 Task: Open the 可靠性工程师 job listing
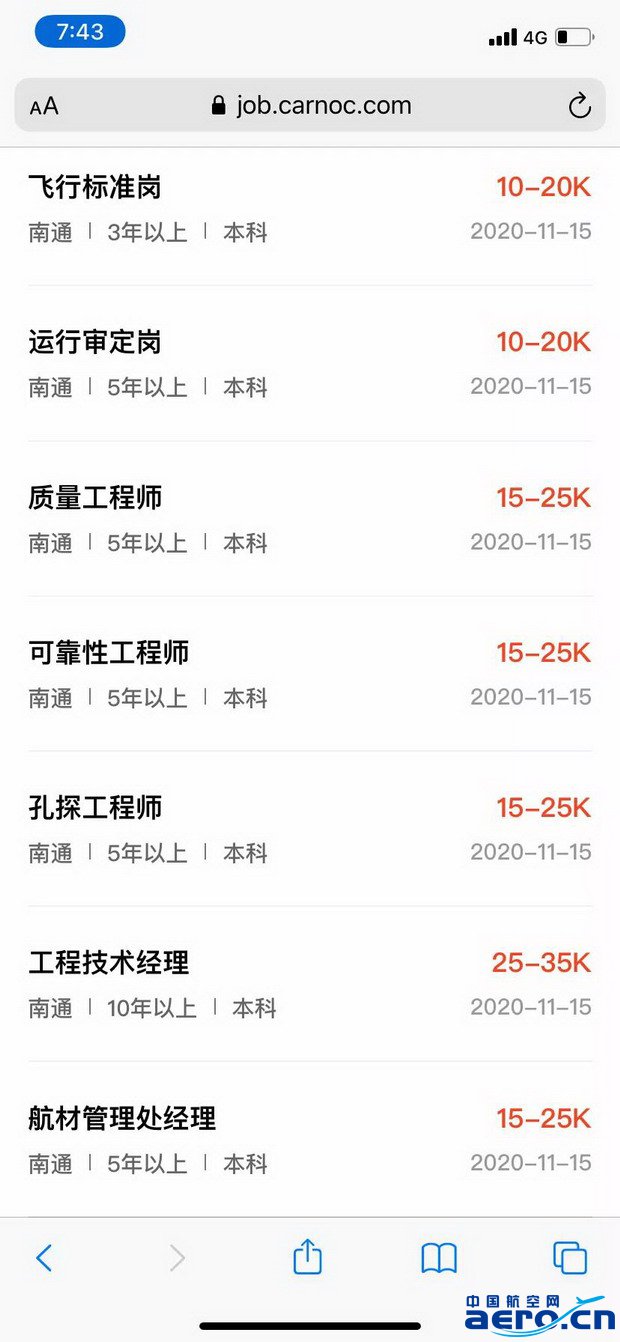tap(310, 674)
